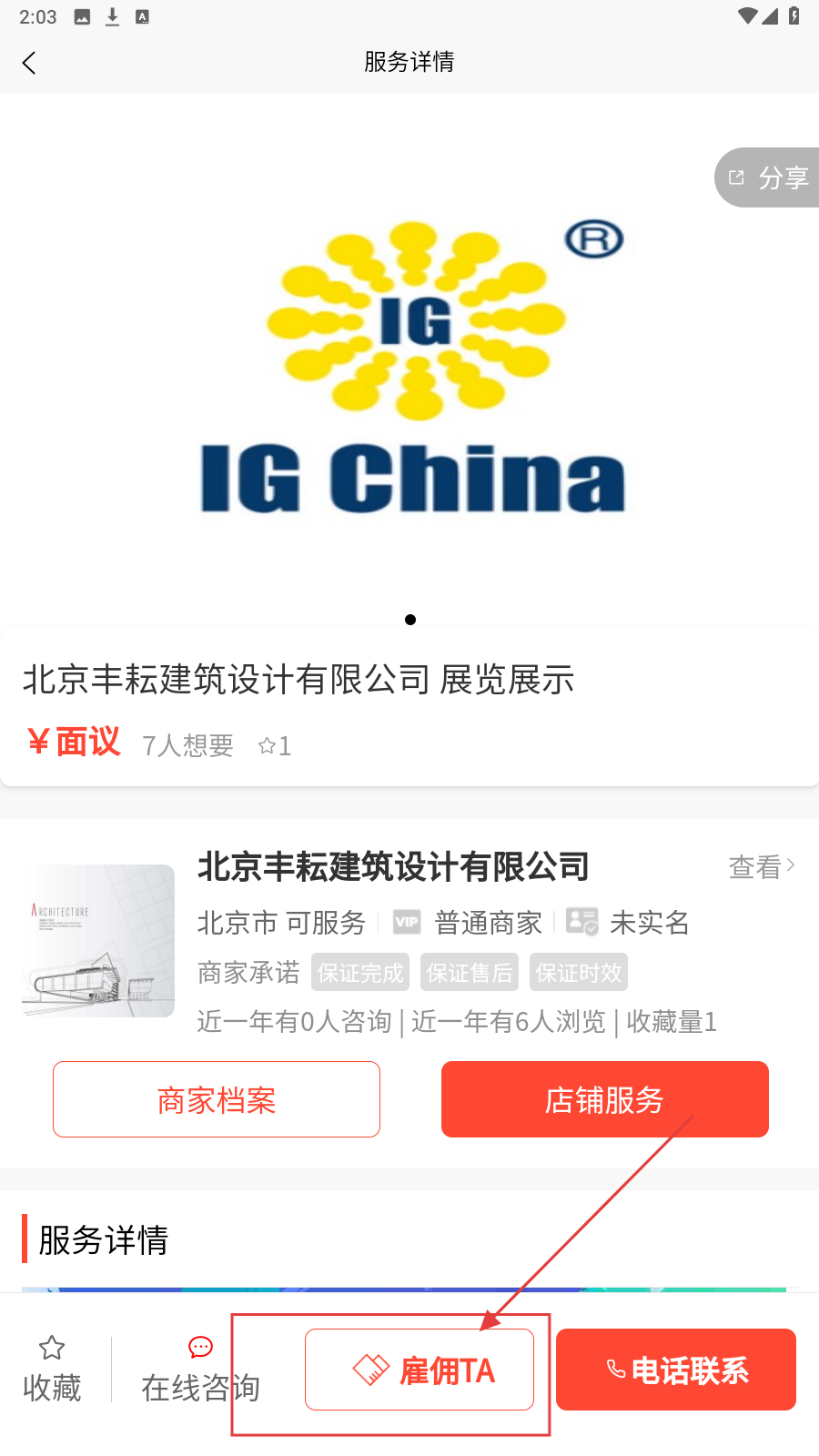Share this service via 分享
The width and height of the screenshot is (819, 1456).
pyautogui.click(x=770, y=177)
